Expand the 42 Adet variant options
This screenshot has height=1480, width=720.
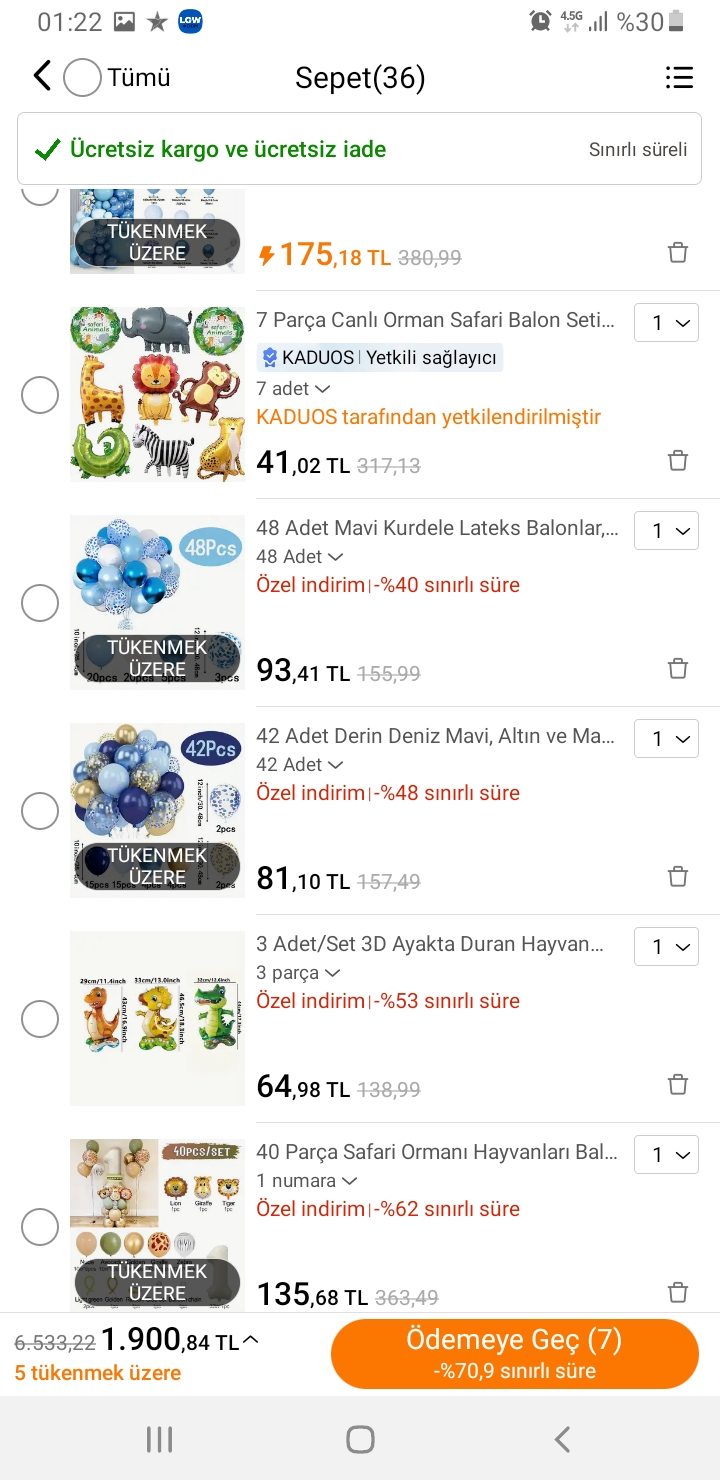[x=300, y=765]
